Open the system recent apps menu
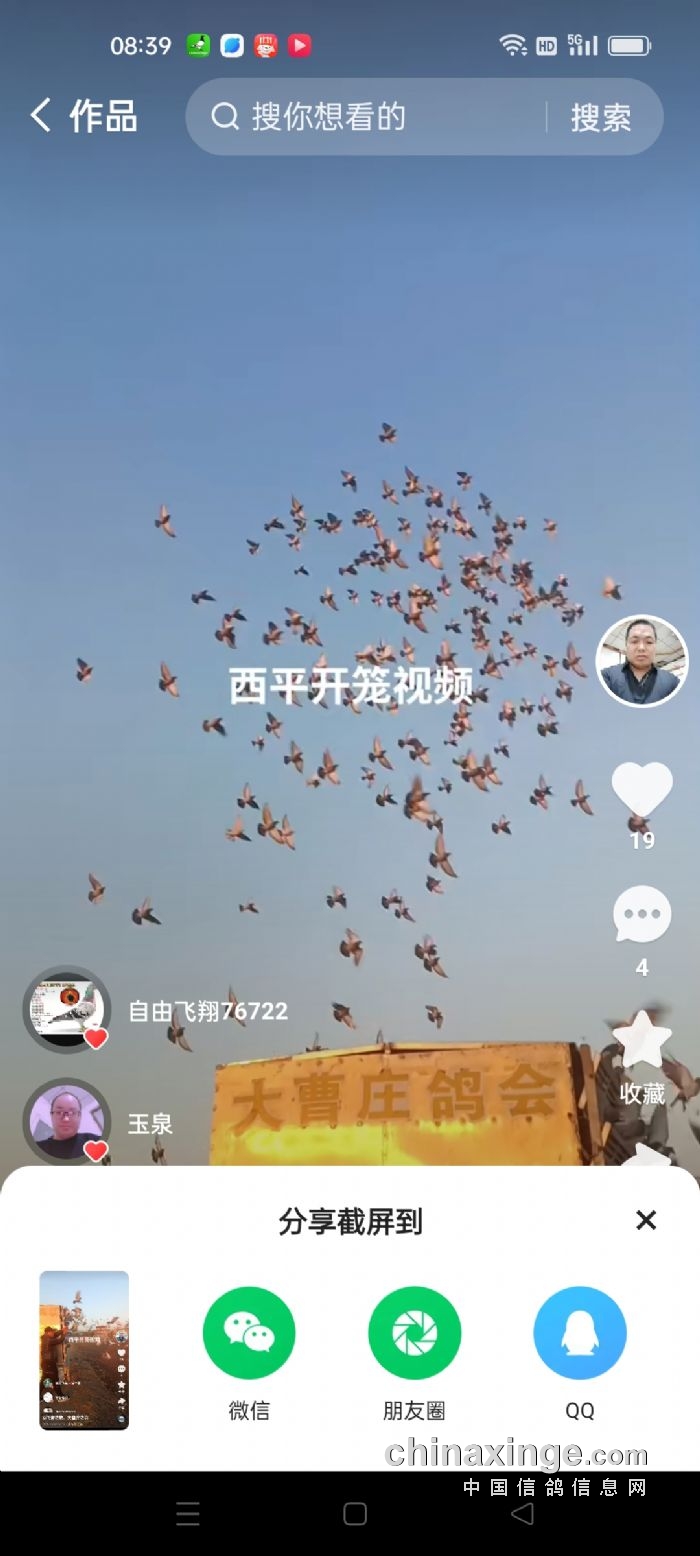 click(188, 1514)
